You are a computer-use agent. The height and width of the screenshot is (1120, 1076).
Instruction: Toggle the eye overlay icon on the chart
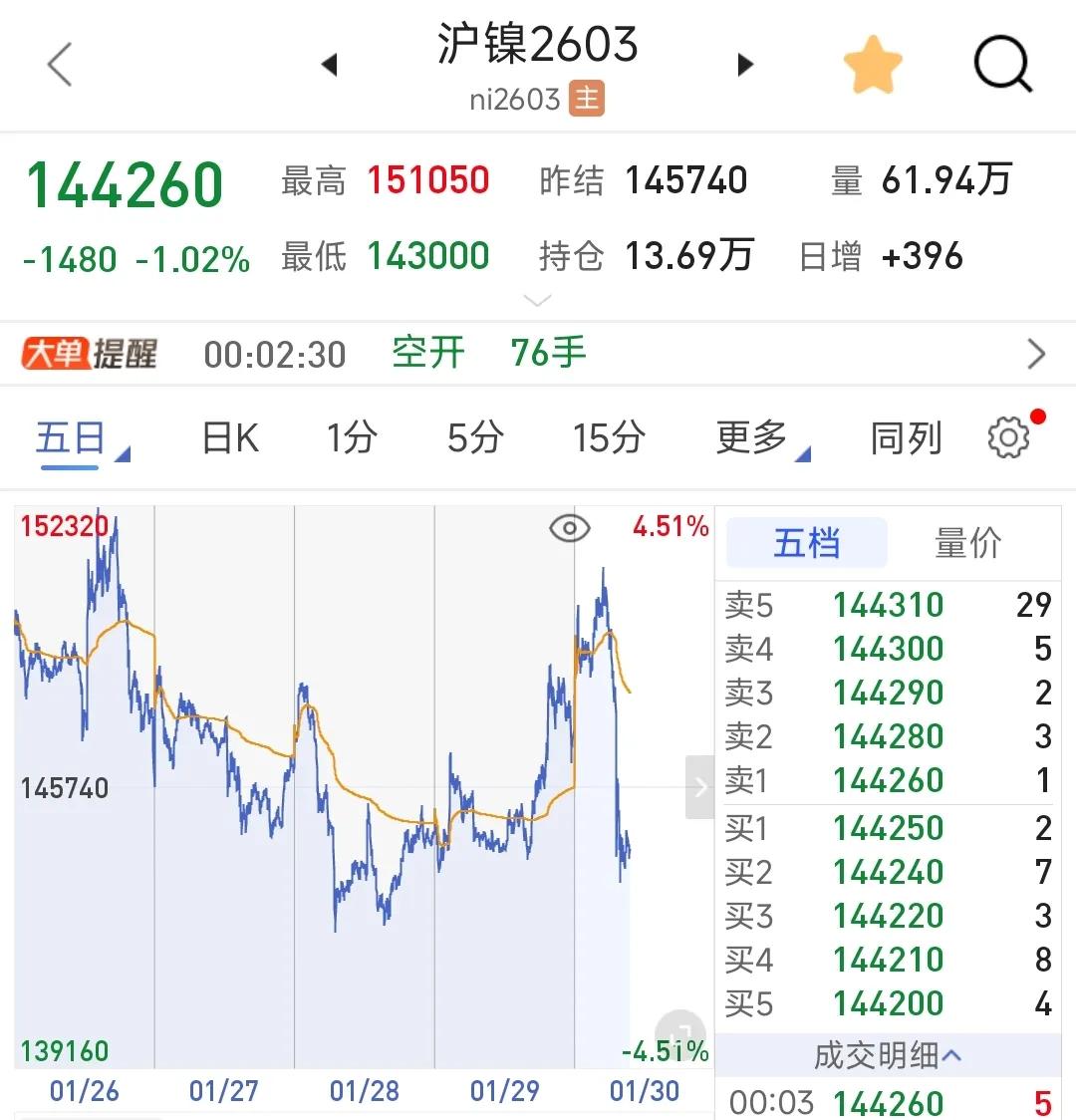[x=570, y=528]
